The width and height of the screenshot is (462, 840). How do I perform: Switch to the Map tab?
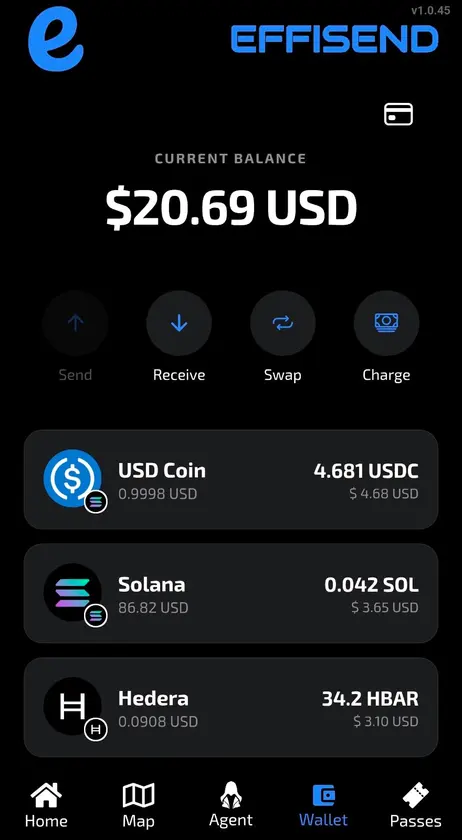point(138,805)
